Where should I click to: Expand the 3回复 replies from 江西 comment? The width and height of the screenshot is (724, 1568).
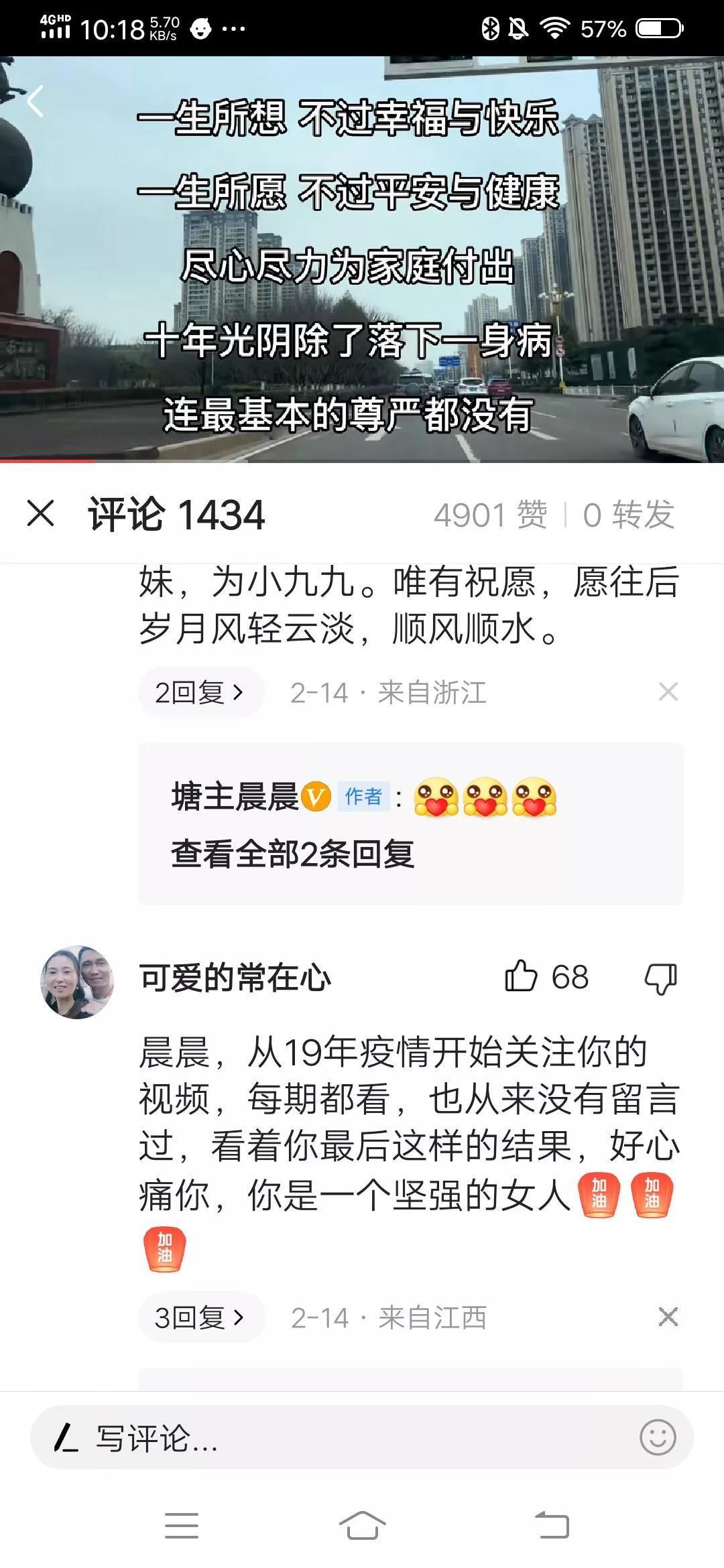point(200,1317)
